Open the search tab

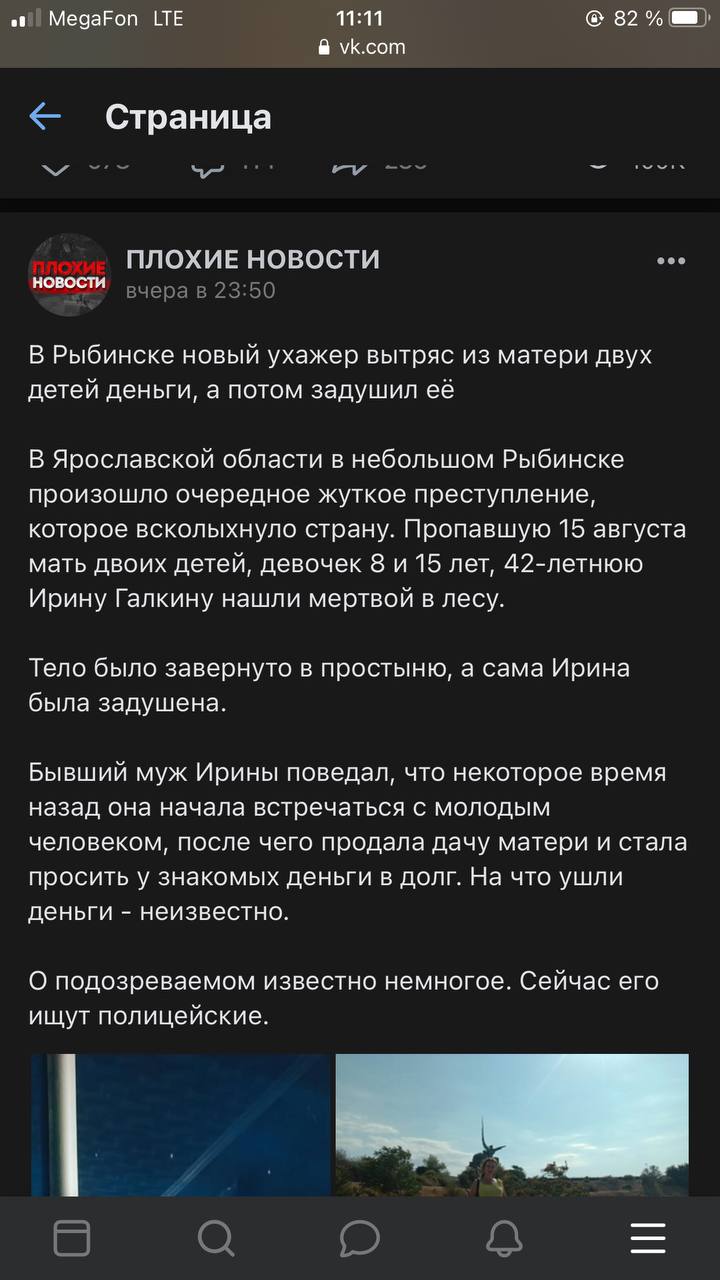pos(216,1239)
